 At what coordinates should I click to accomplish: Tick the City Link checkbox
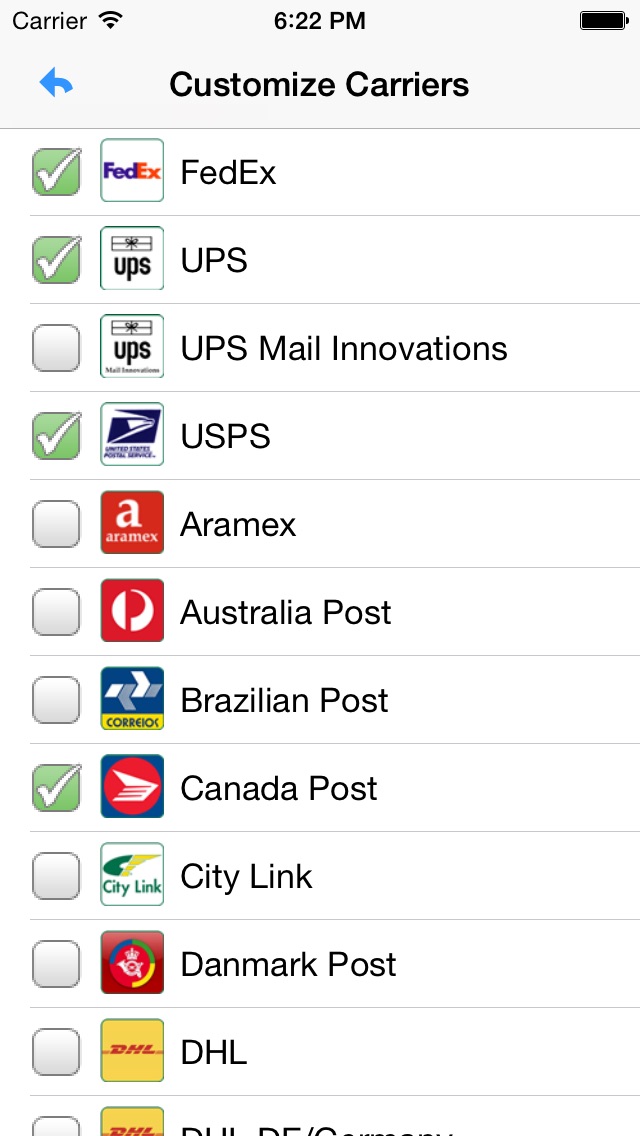pos(57,876)
